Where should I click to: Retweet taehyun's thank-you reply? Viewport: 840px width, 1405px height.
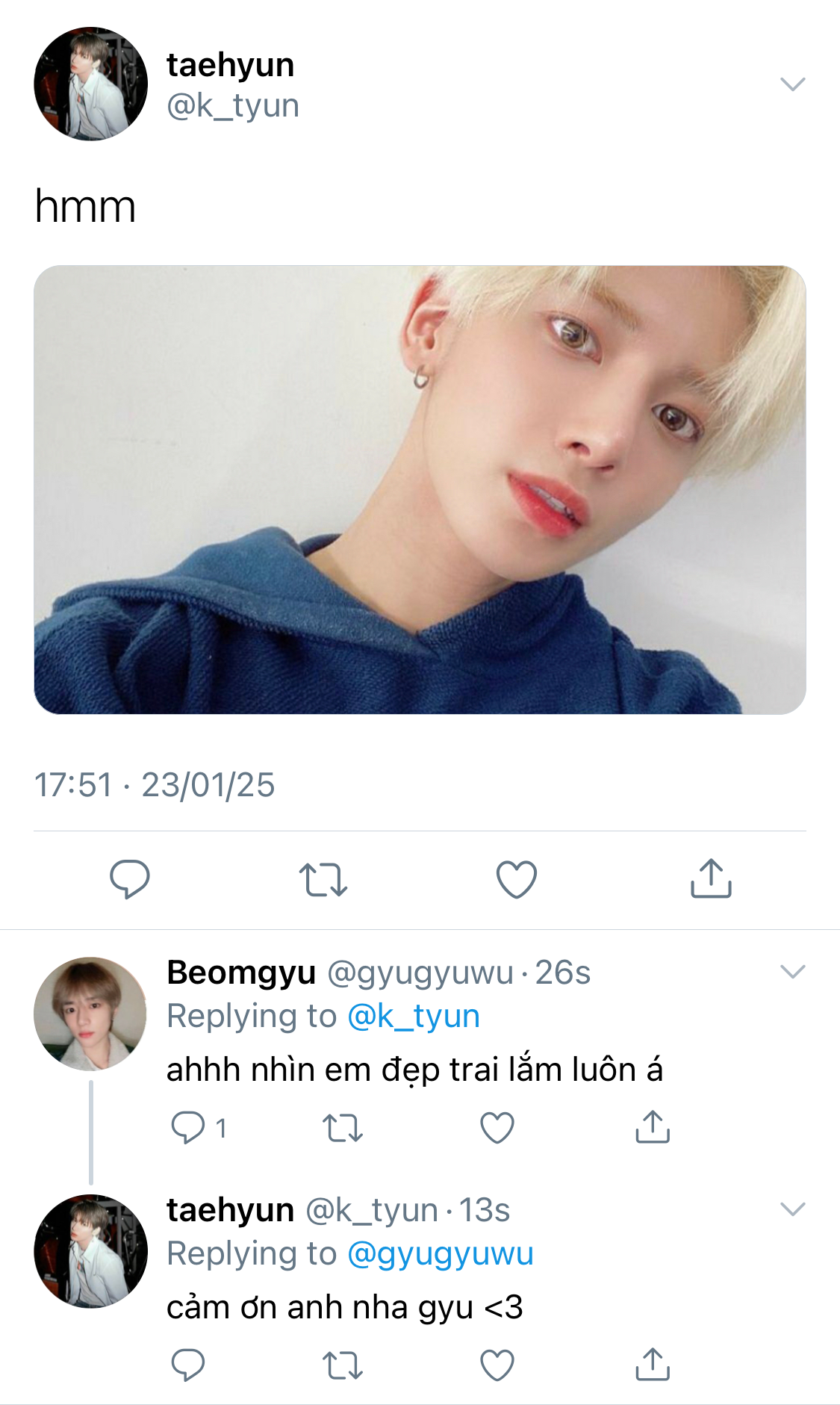coord(343,1365)
